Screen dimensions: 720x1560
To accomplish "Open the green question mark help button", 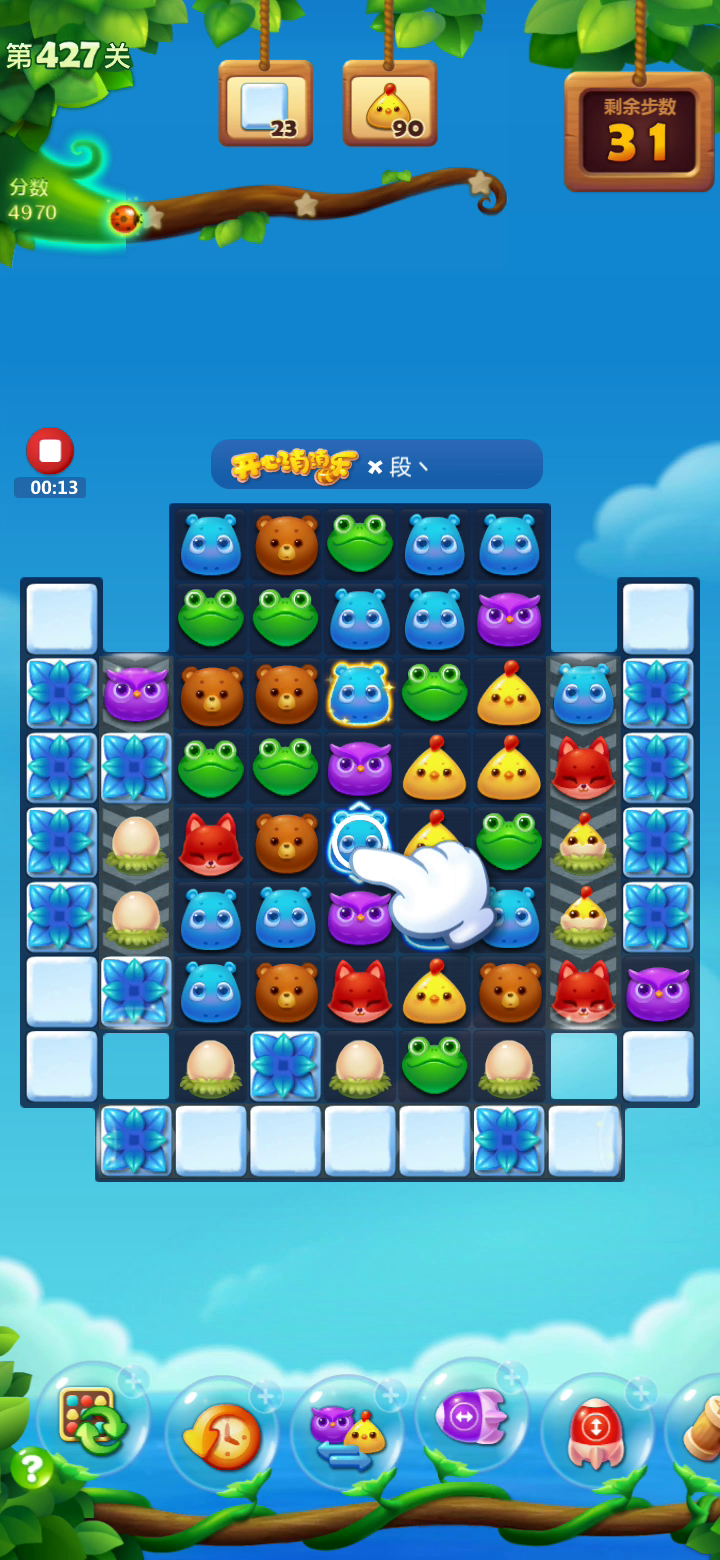I will (x=32, y=1468).
